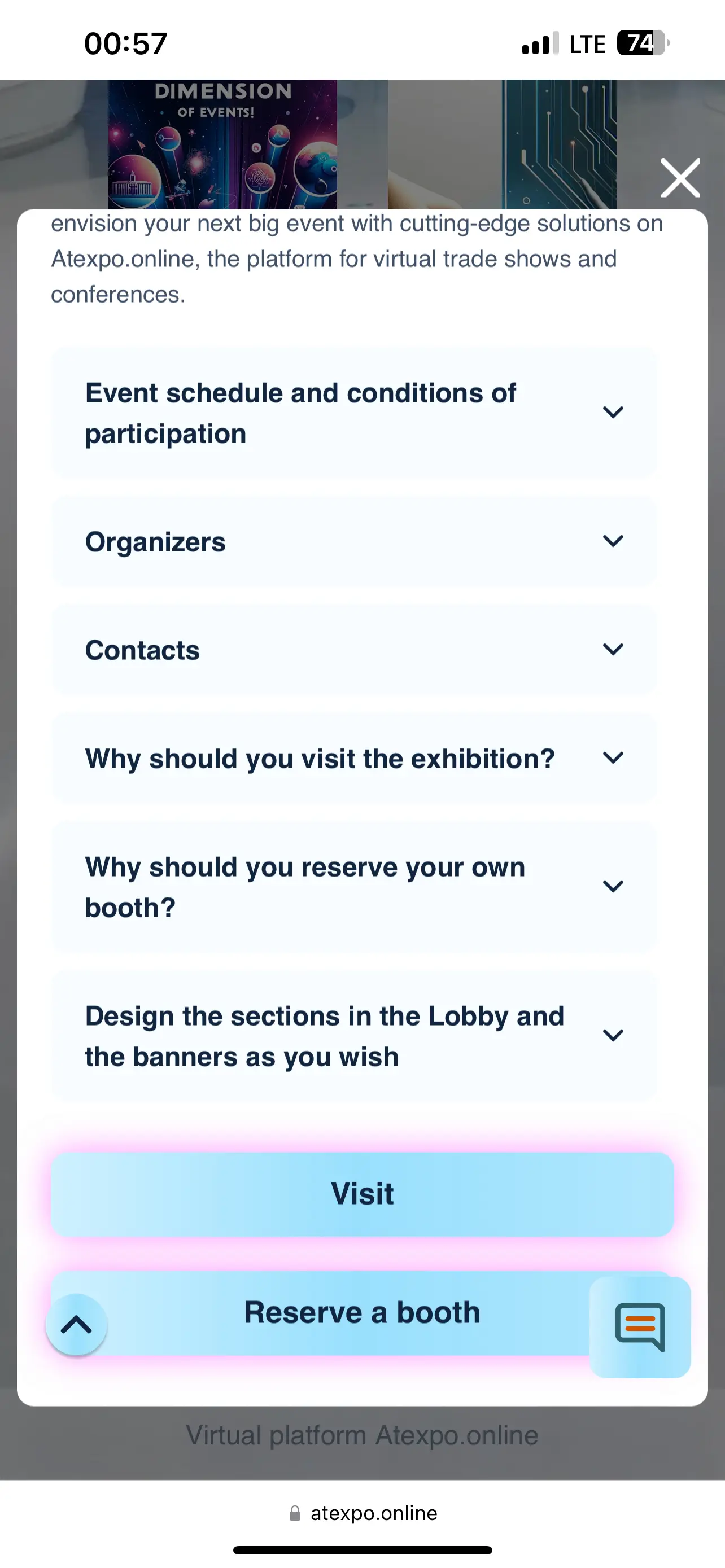
Task: Tap the Visit button
Action: tap(362, 1194)
